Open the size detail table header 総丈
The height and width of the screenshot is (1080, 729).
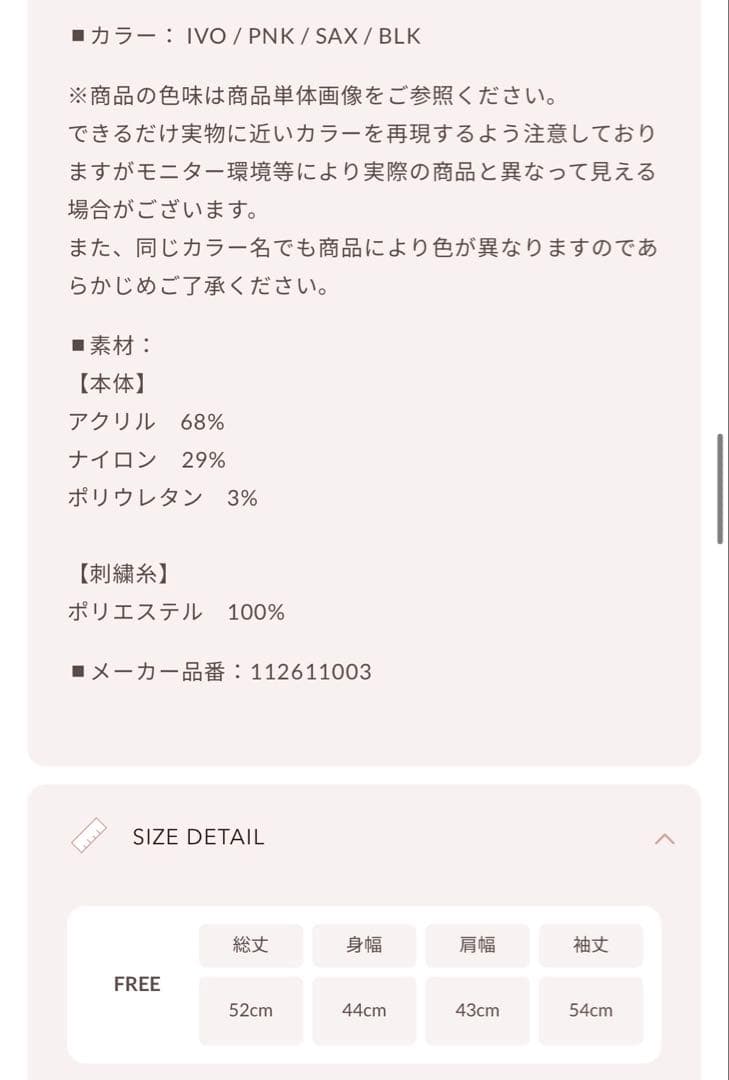(250, 945)
